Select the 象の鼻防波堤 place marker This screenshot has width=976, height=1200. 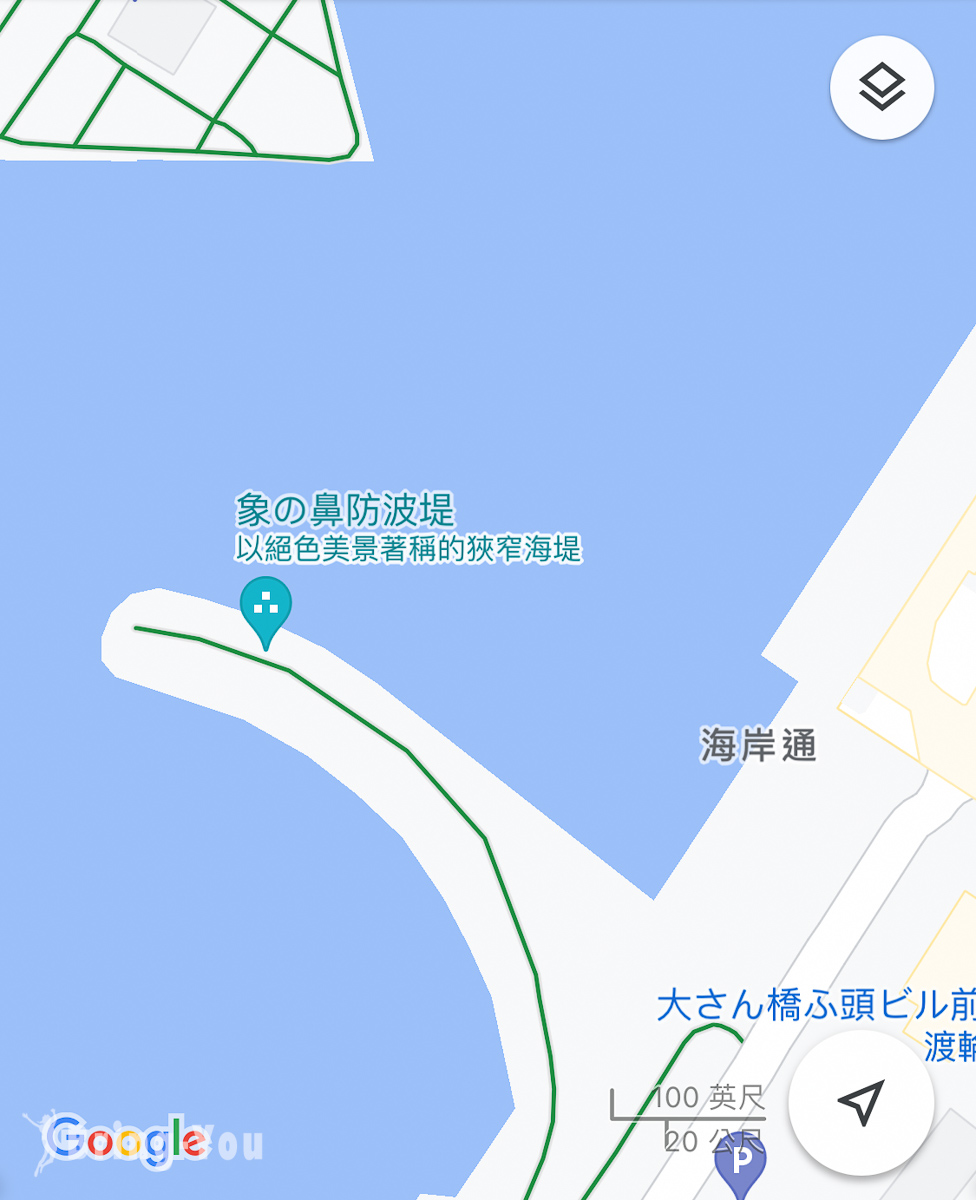266,609
